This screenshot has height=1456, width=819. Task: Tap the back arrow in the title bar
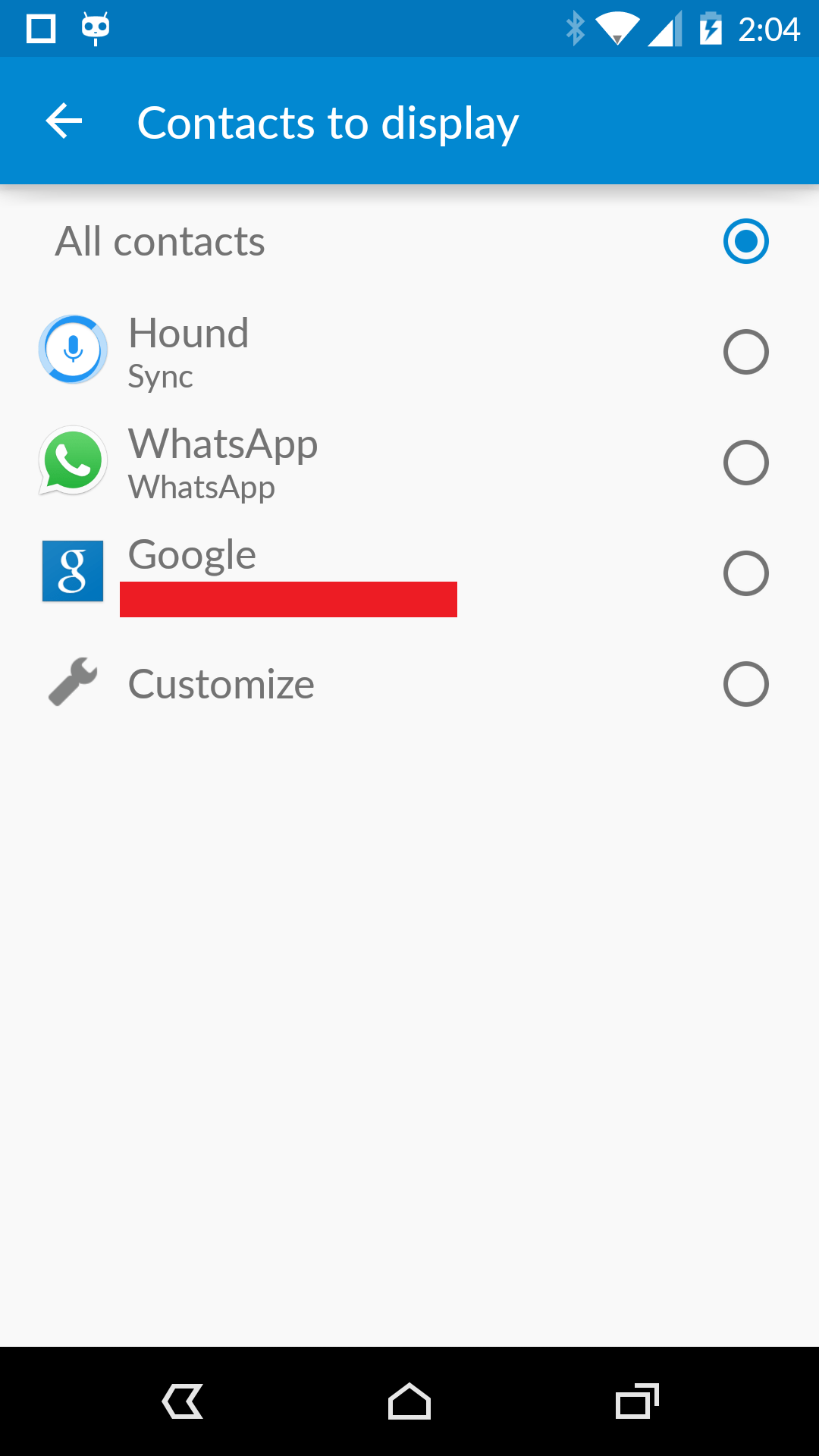point(63,121)
